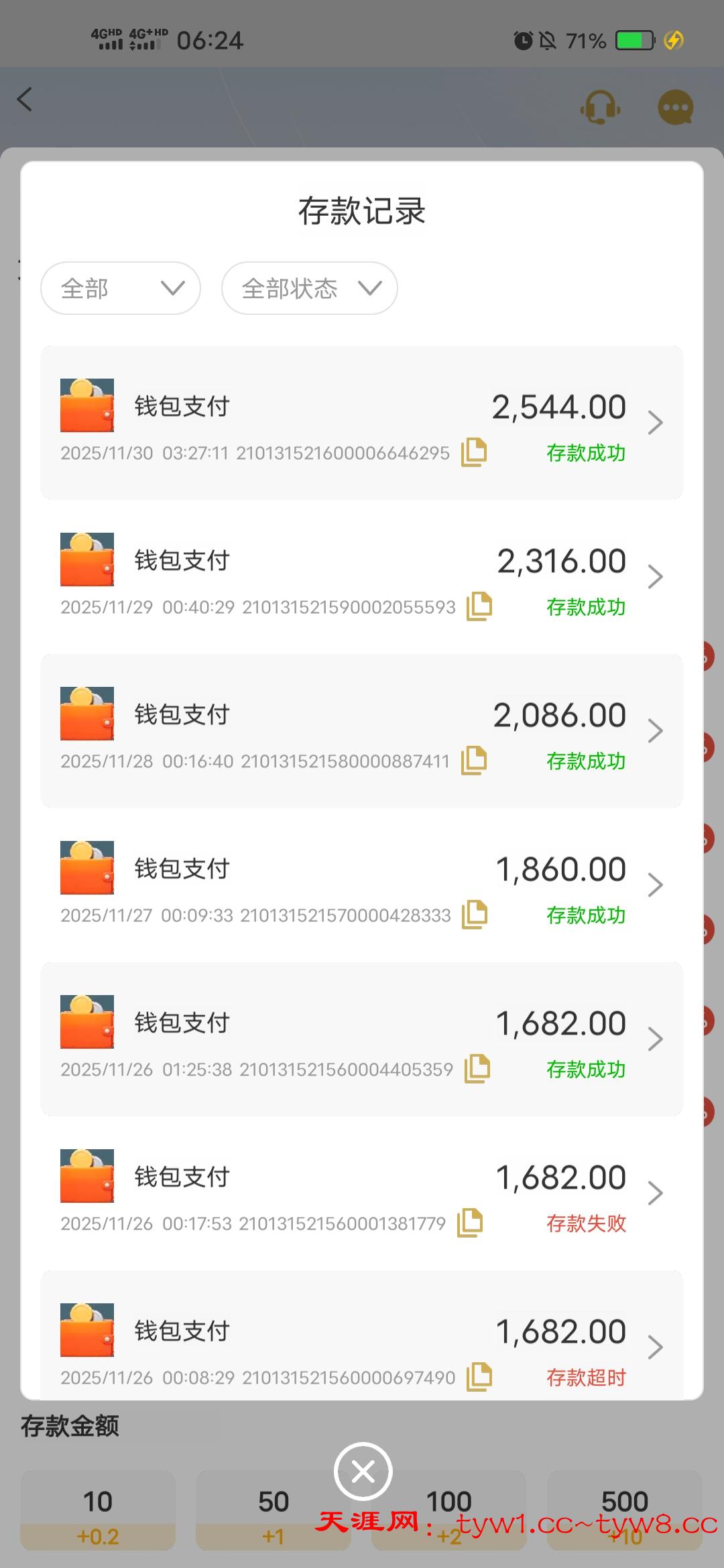Open the chat messages icon
Screen dimensions: 724x1568
click(x=675, y=107)
